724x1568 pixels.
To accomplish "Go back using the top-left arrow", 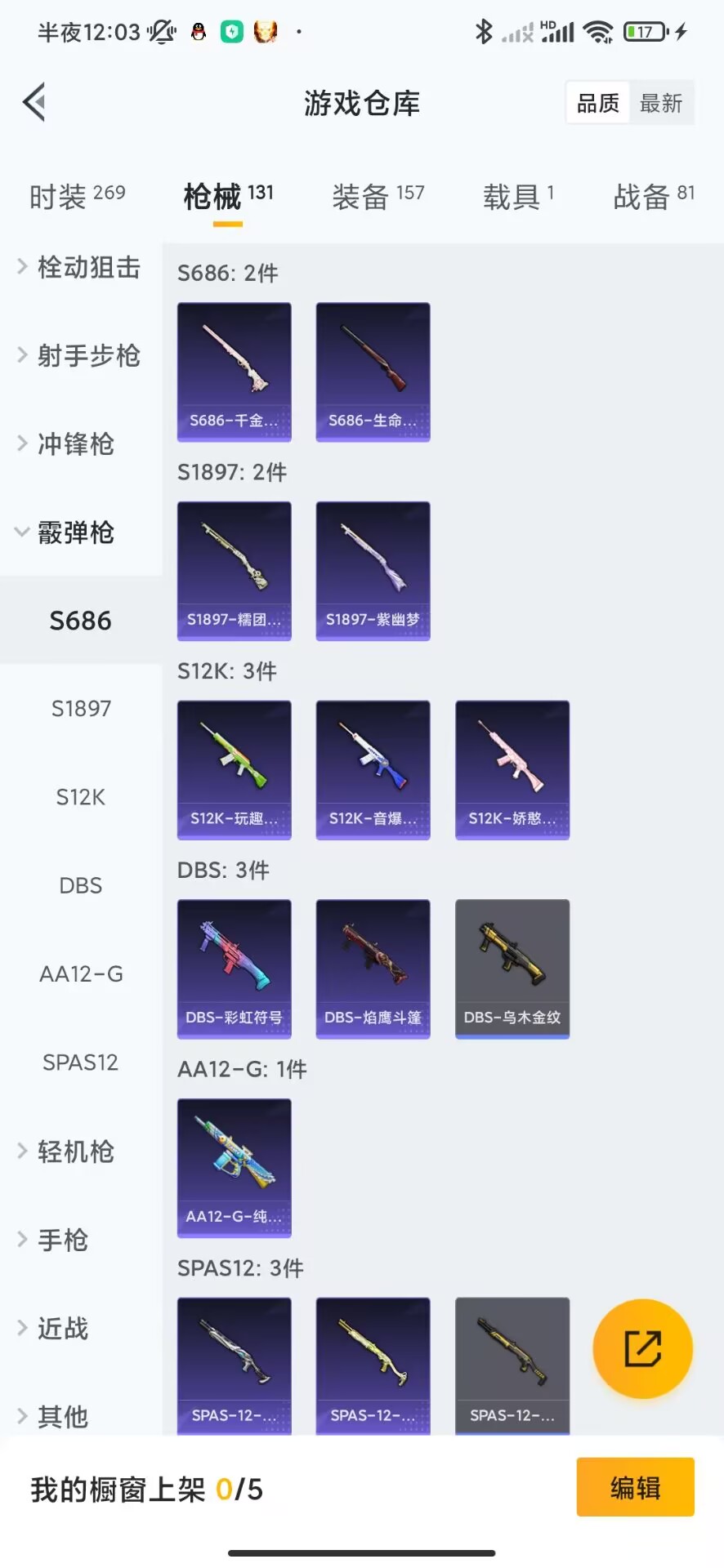I will [34, 103].
